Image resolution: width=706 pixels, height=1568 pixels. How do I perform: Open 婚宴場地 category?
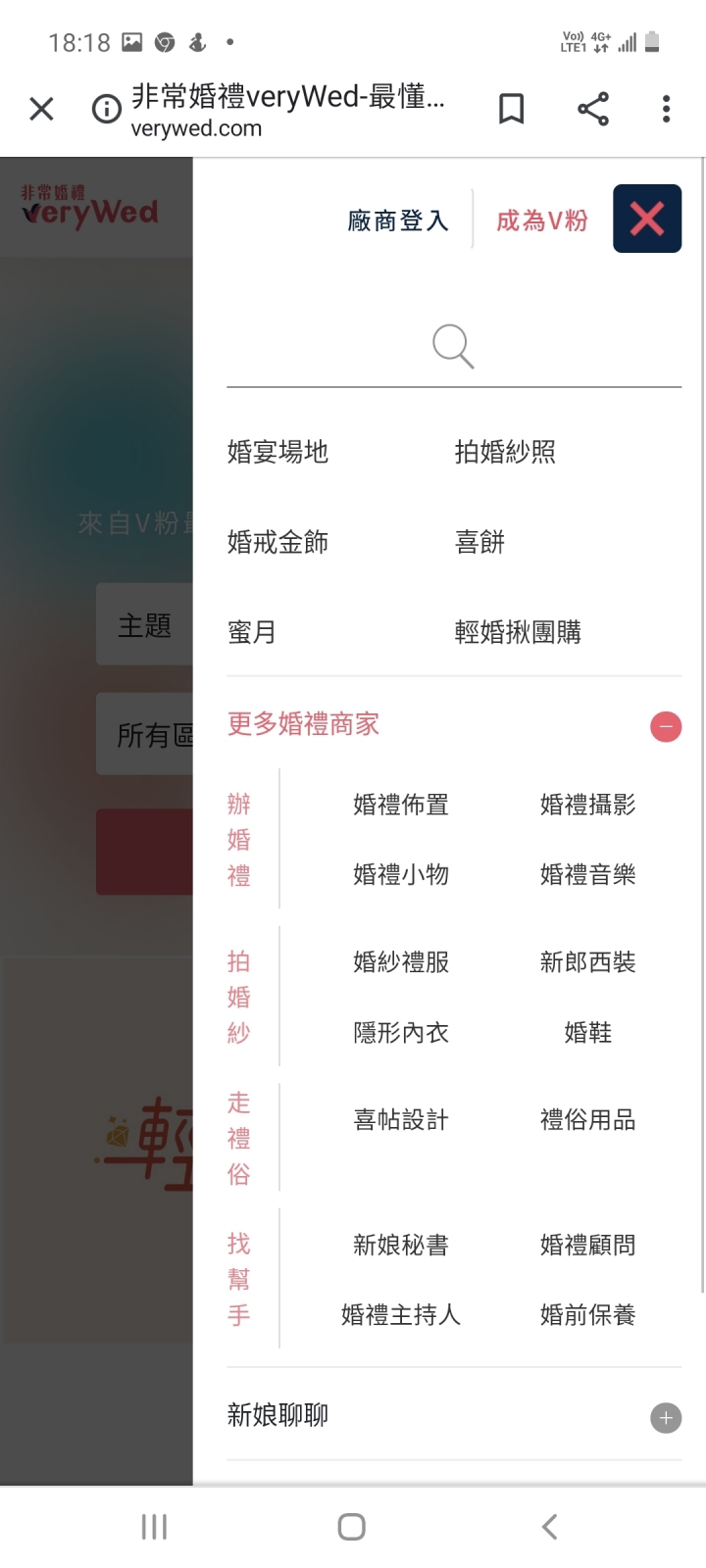tap(277, 452)
